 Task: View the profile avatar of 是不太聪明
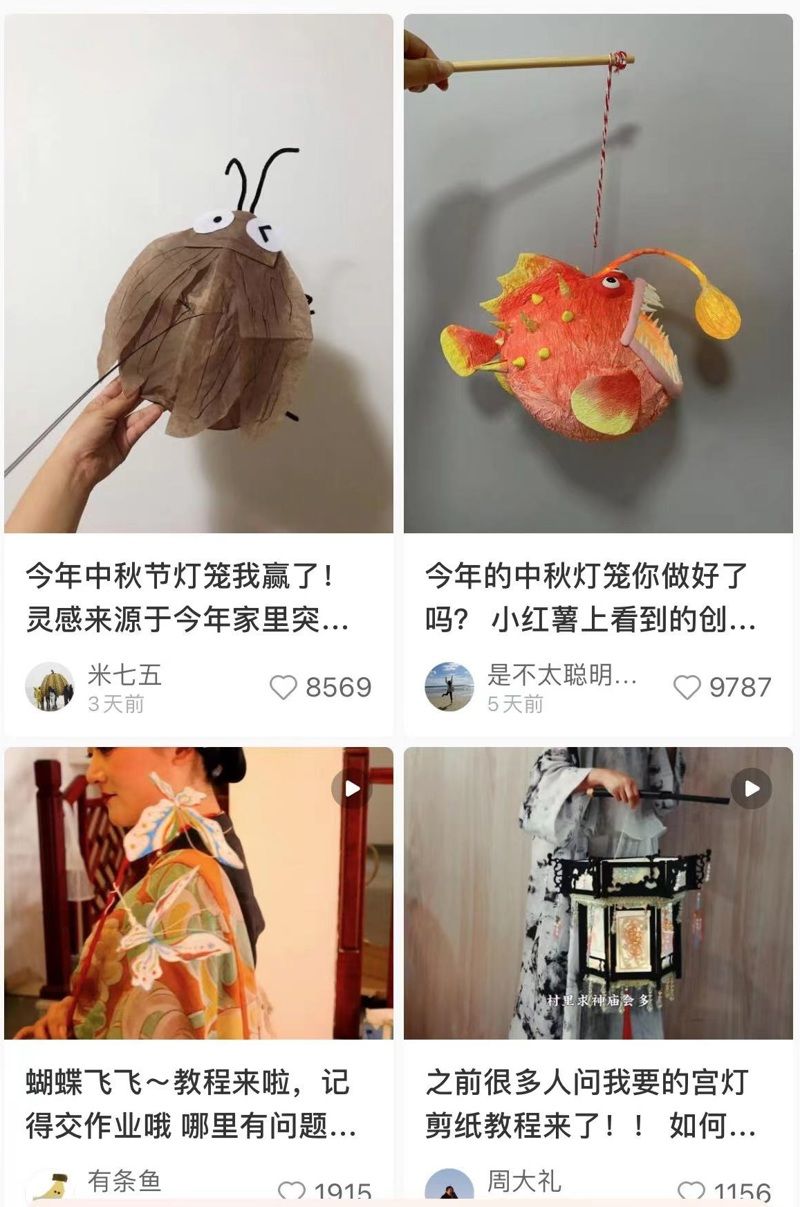pyautogui.click(x=449, y=687)
